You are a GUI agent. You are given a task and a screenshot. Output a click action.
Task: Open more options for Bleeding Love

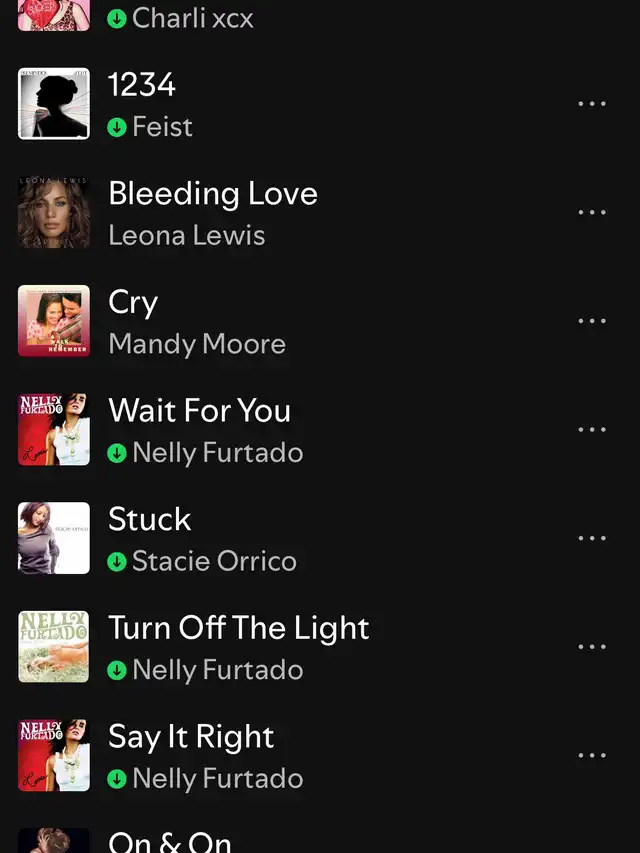592,212
